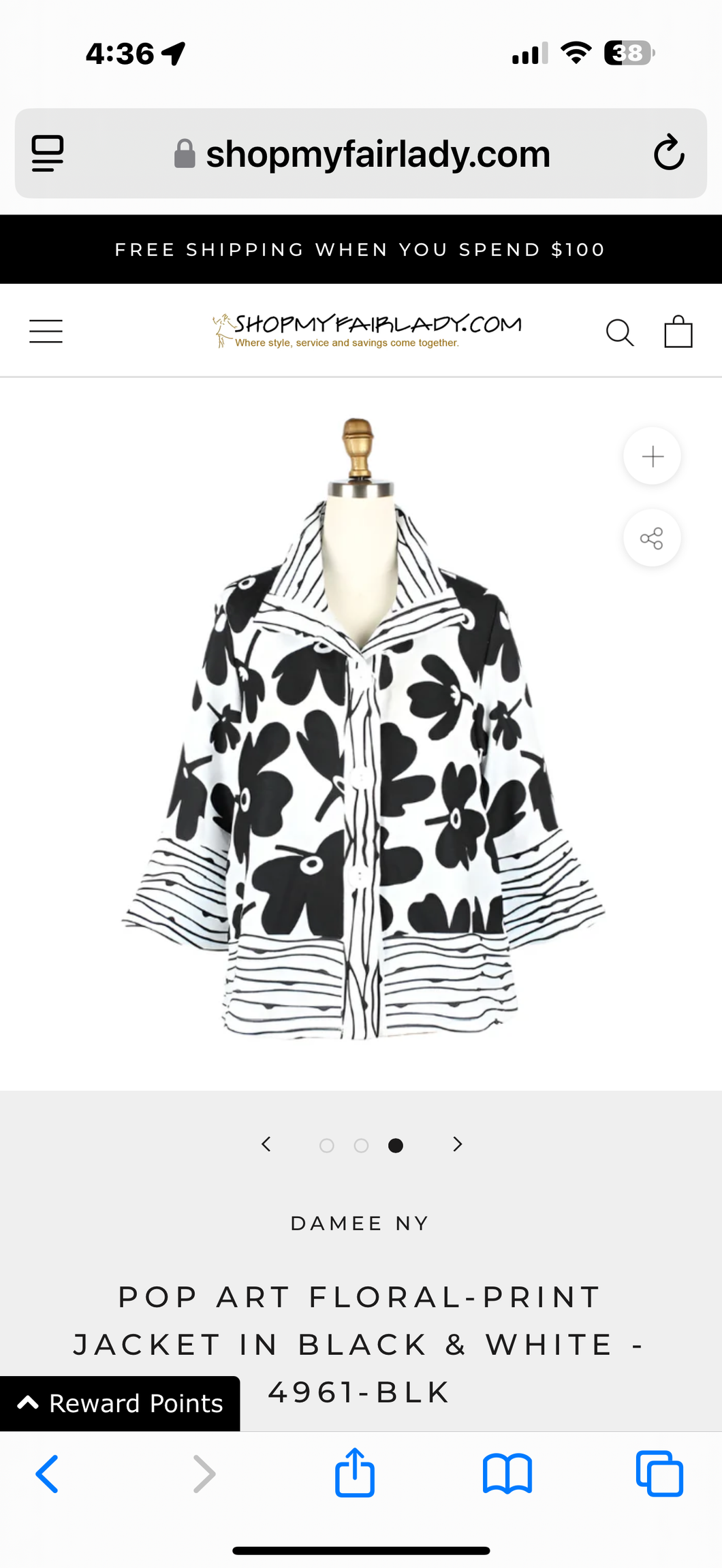The height and width of the screenshot is (1568, 722).
Task: Open the hamburger navigation menu
Action: pos(46,332)
